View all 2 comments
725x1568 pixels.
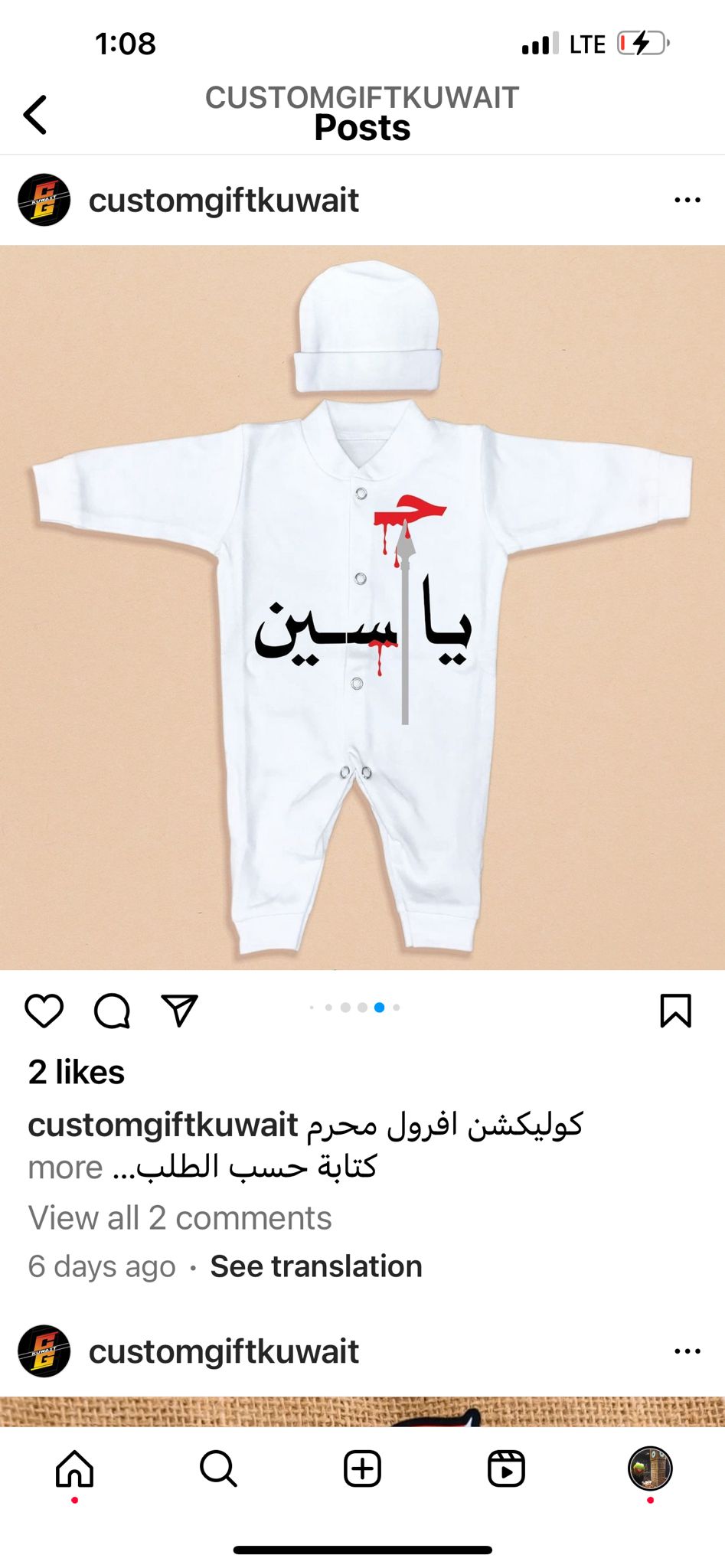pos(180,1217)
